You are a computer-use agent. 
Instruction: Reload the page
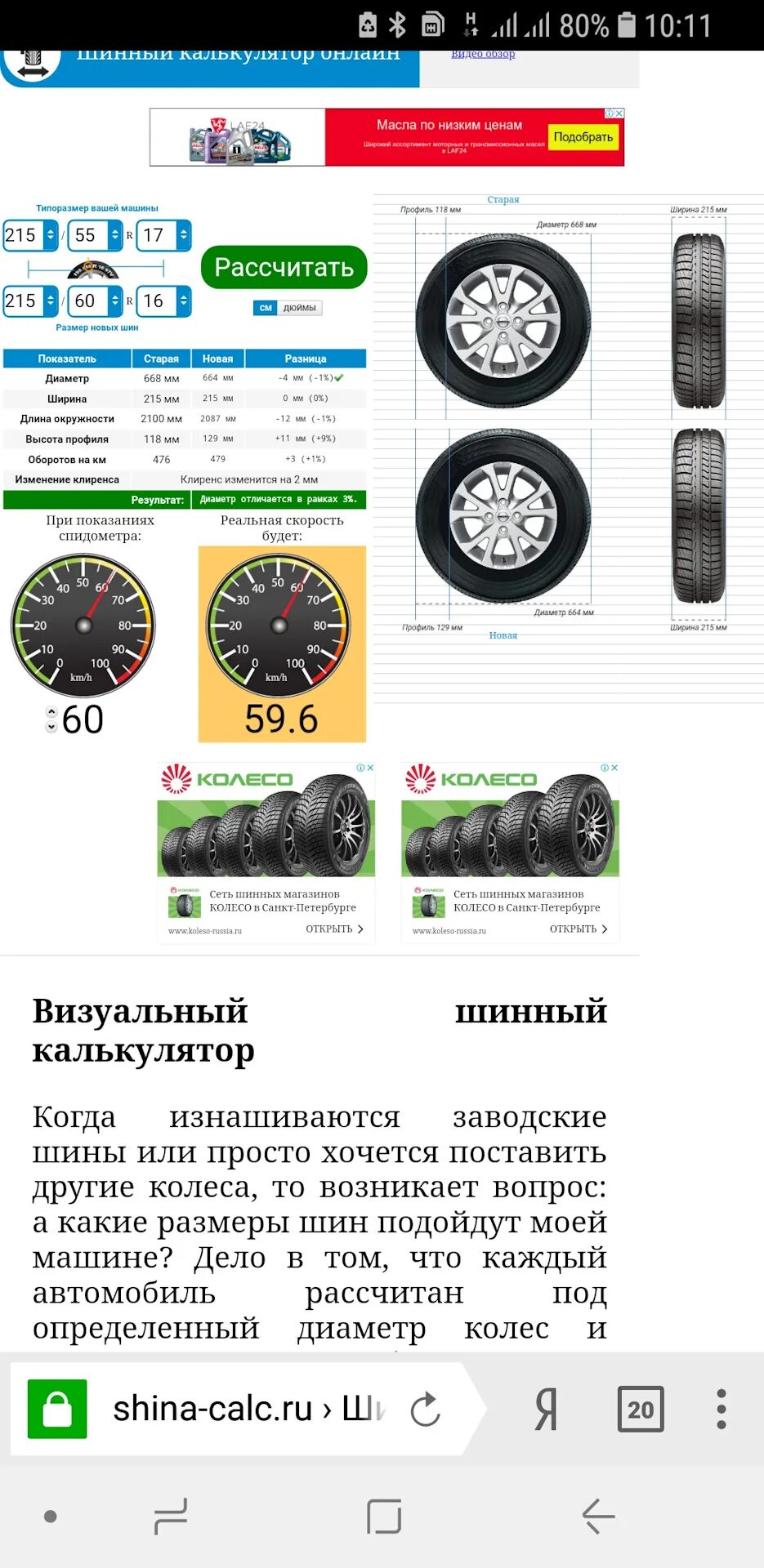point(426,1409)
